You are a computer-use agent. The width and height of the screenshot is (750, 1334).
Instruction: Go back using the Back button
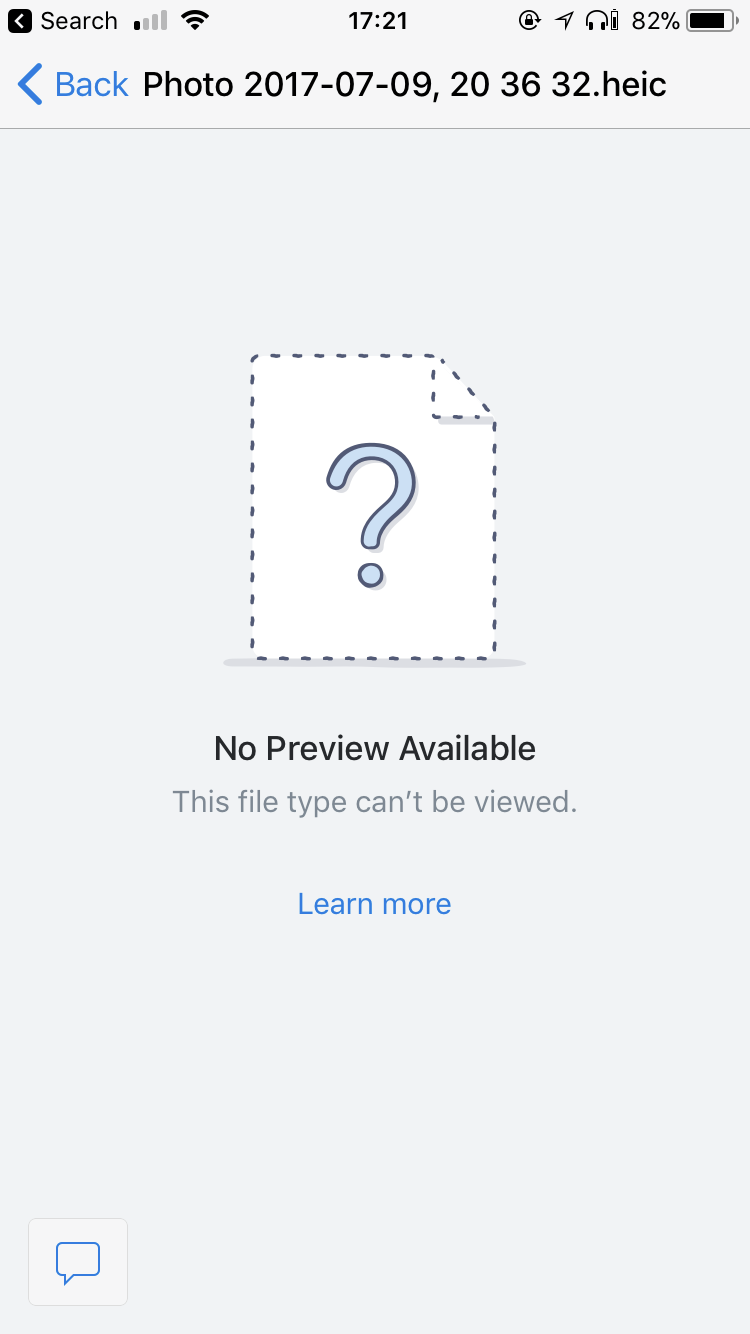[74, 85]
